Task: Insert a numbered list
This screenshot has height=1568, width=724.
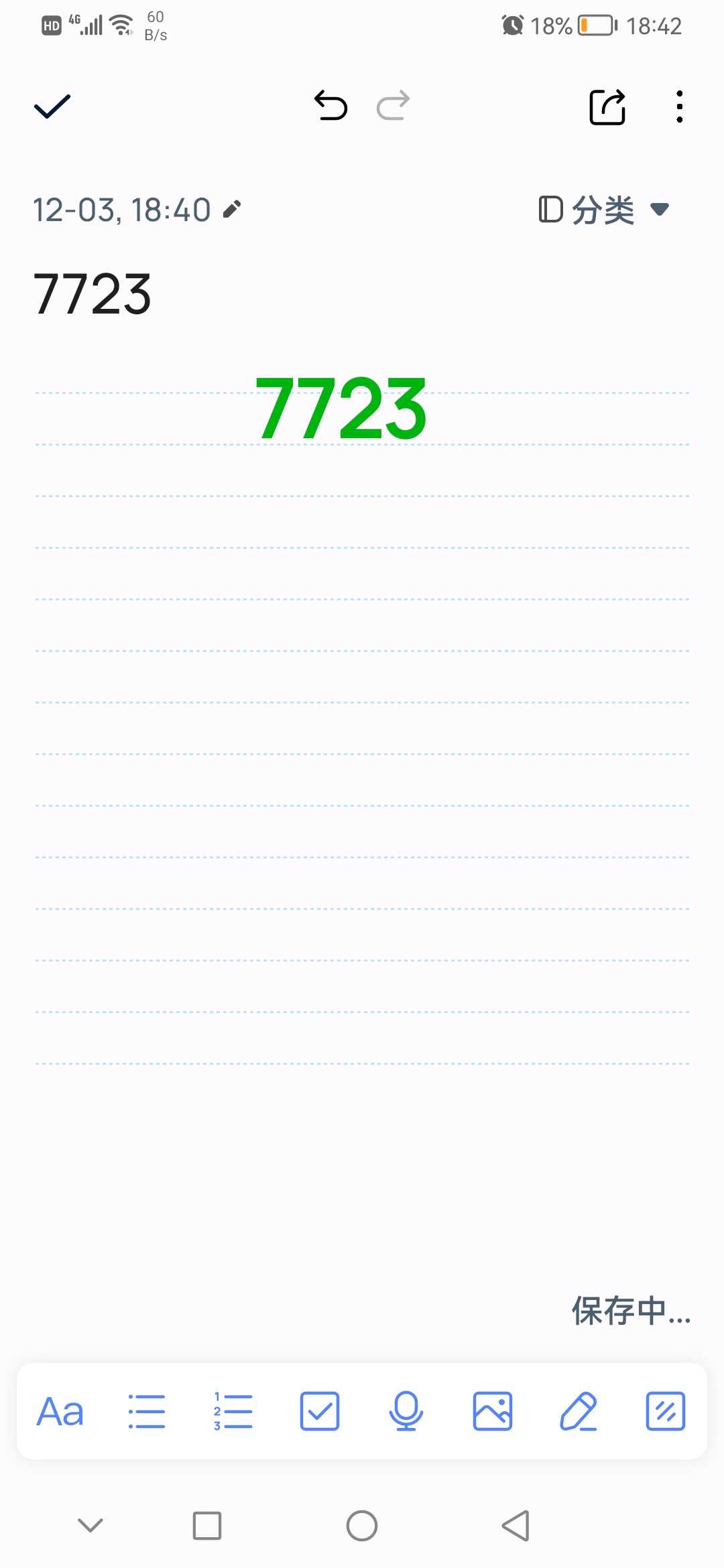Action: pyautogui.click(x=233, y=1412)
